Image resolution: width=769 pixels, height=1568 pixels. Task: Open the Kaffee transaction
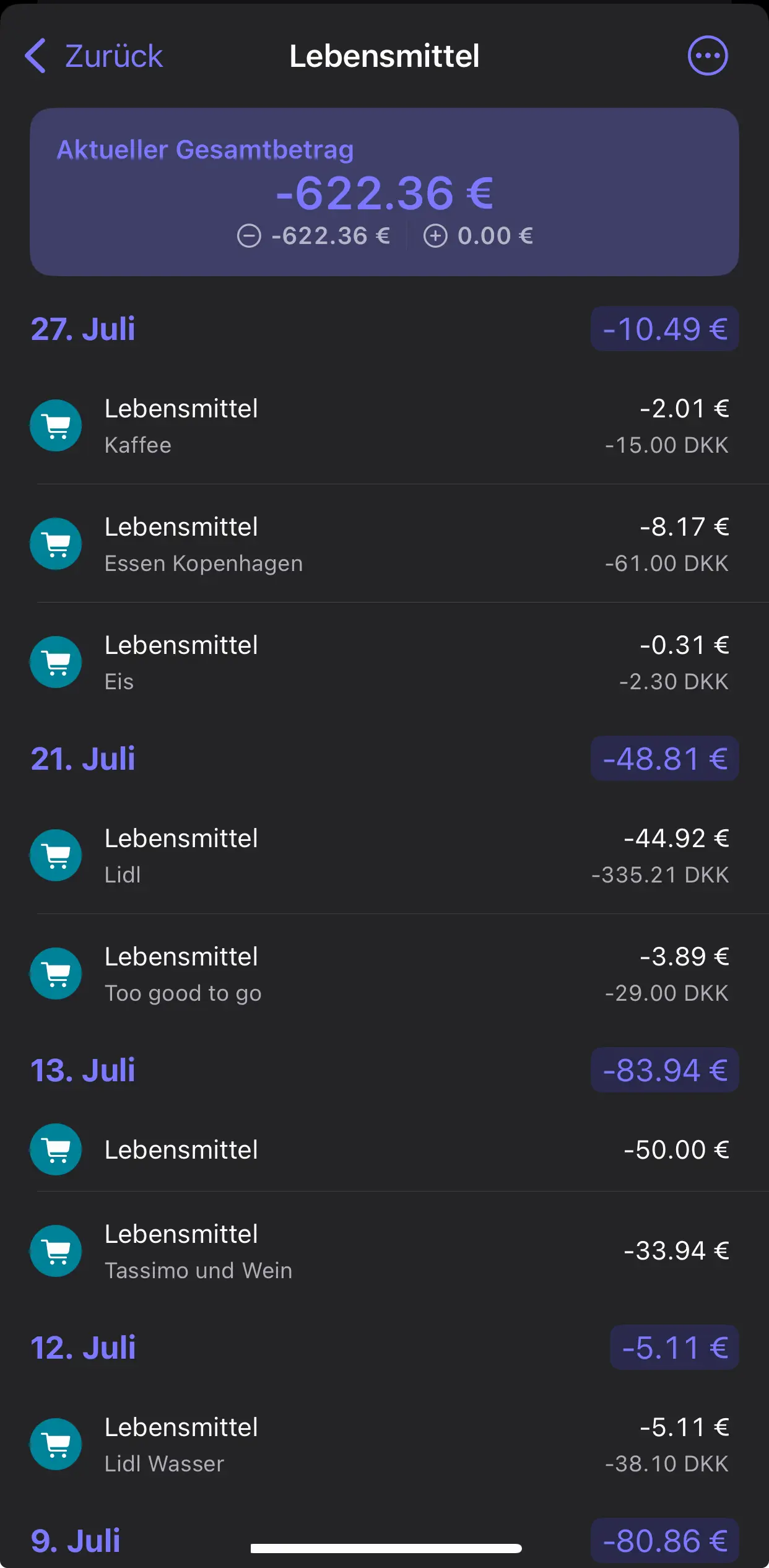coord(384,425)
